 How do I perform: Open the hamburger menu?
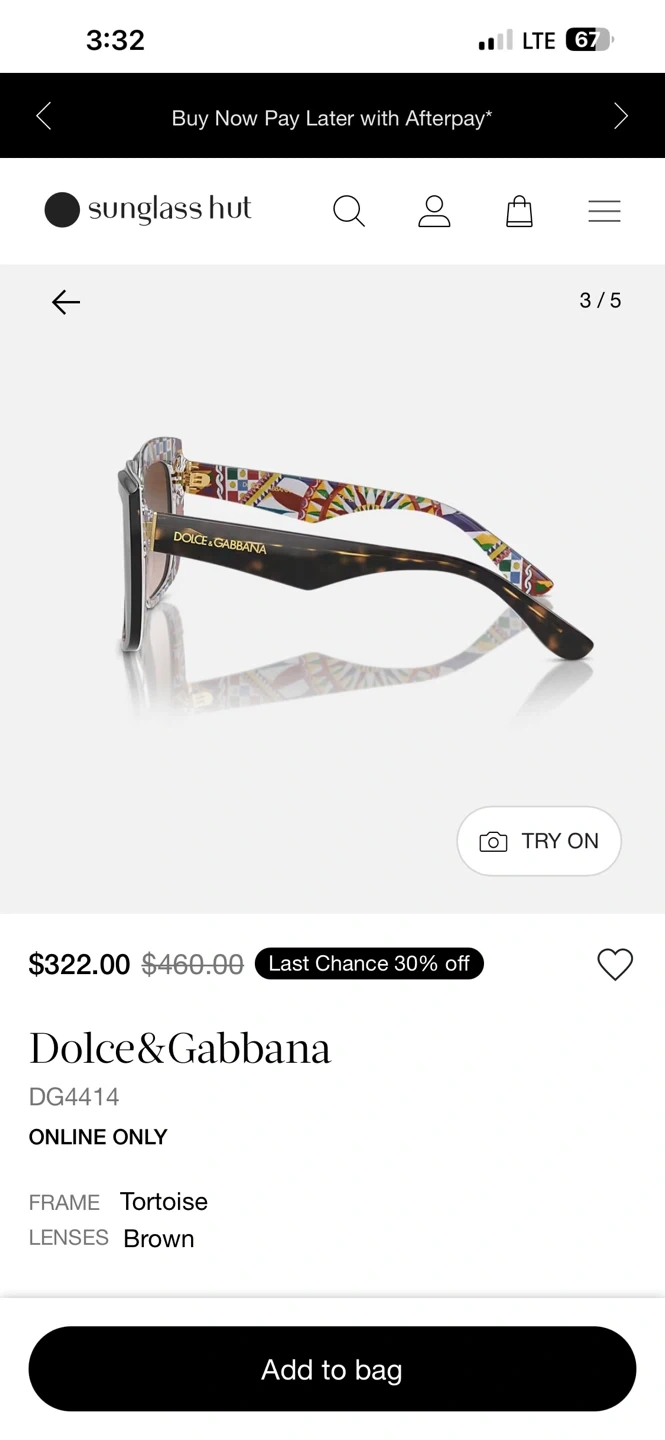(604, 211)
